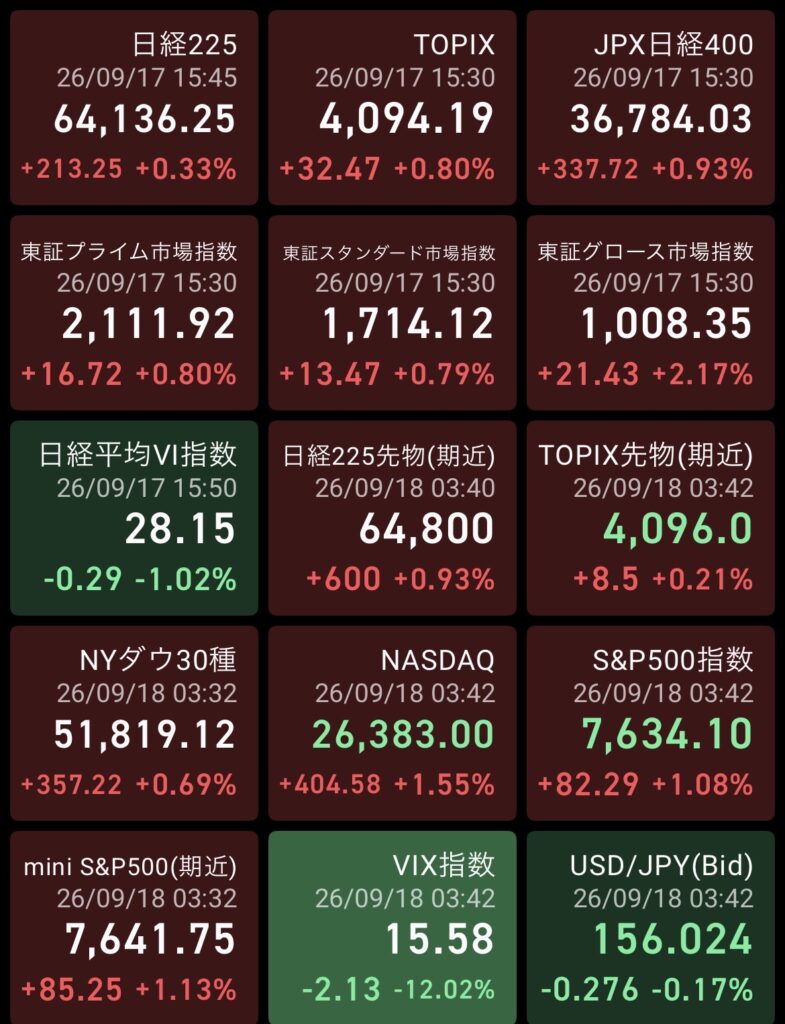The height and width of the screenshot is (1024, 785).
Task: Open the JPX日経400 tile
Action: [x=650, y=108]
